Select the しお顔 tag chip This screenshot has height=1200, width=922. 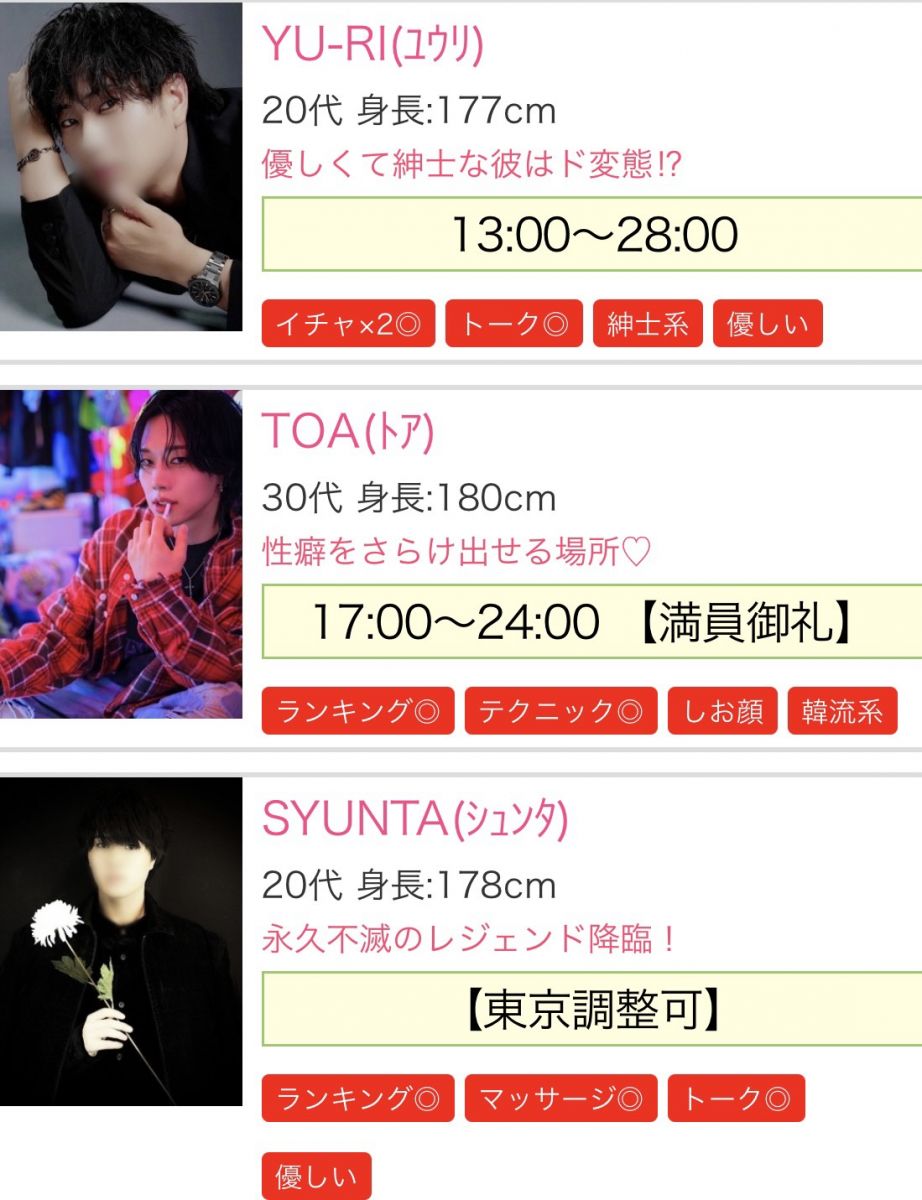tap(722, 711)
